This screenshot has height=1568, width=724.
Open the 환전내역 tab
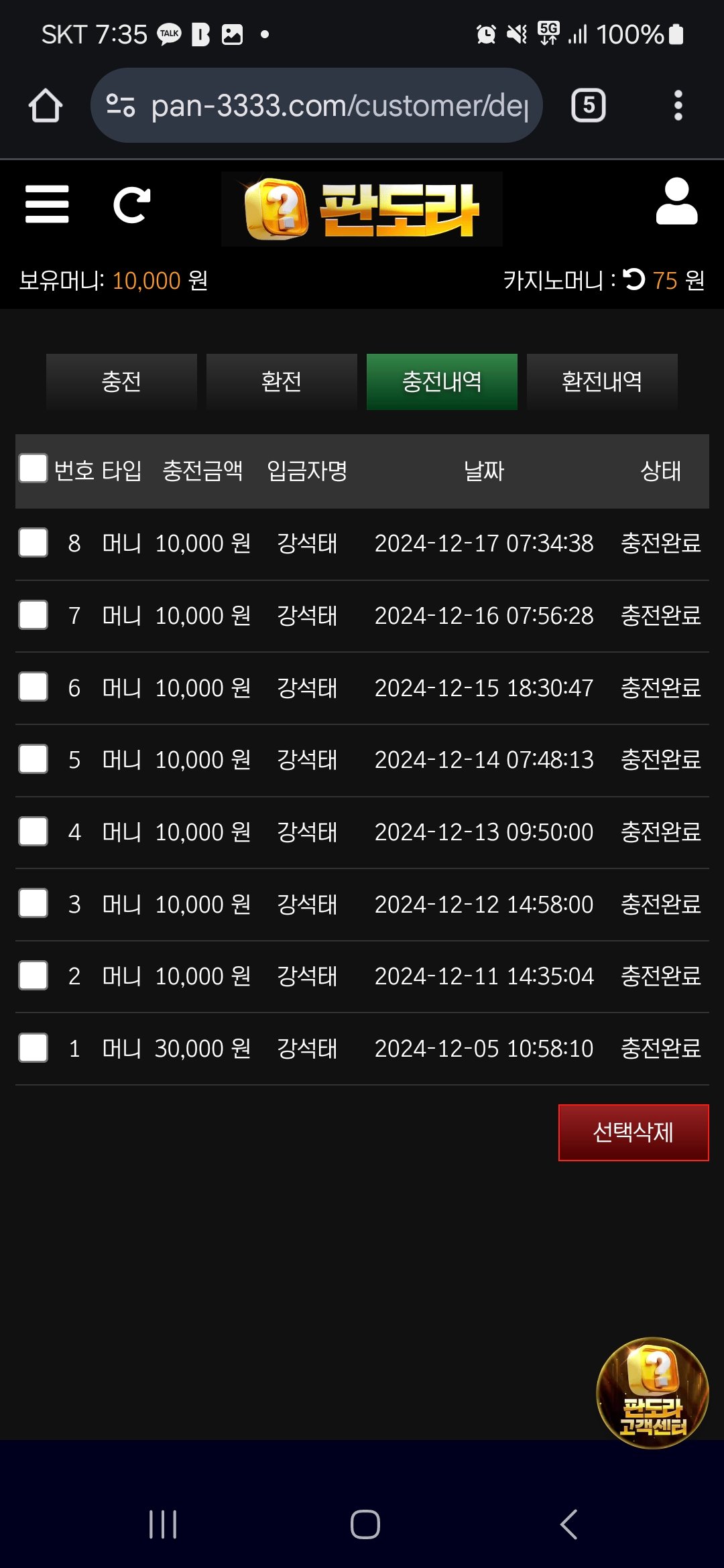602,382
